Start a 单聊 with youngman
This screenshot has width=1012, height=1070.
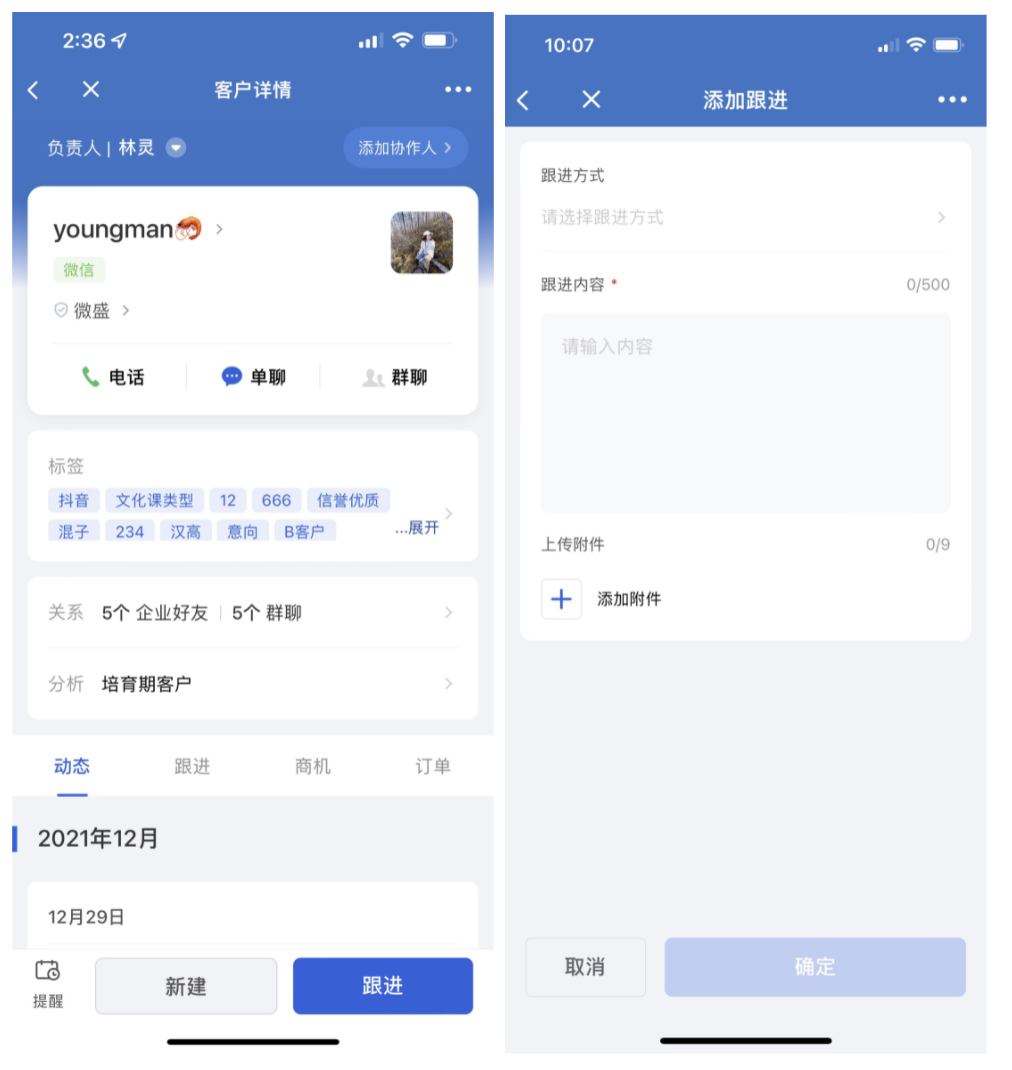point(253,377)
